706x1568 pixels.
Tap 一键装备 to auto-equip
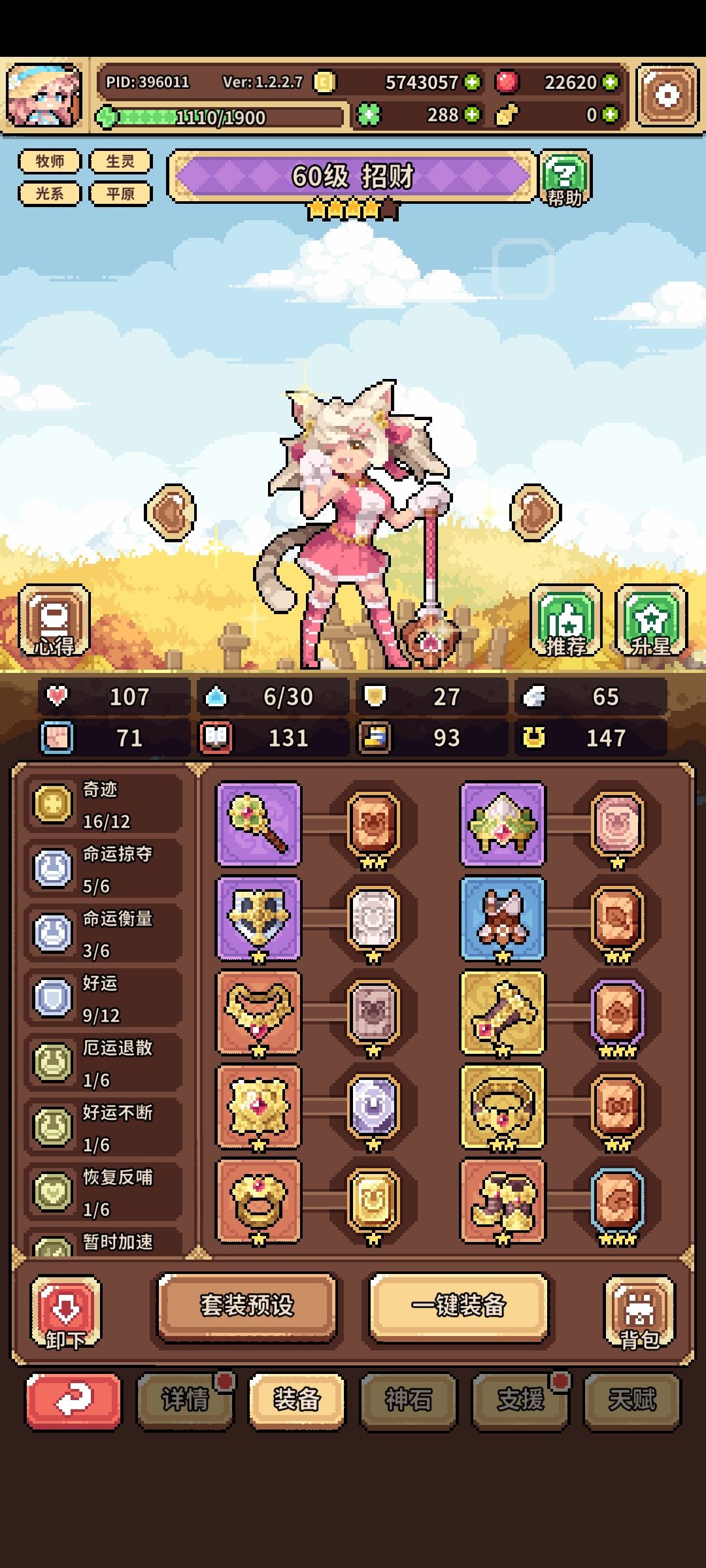[459, 1306]
